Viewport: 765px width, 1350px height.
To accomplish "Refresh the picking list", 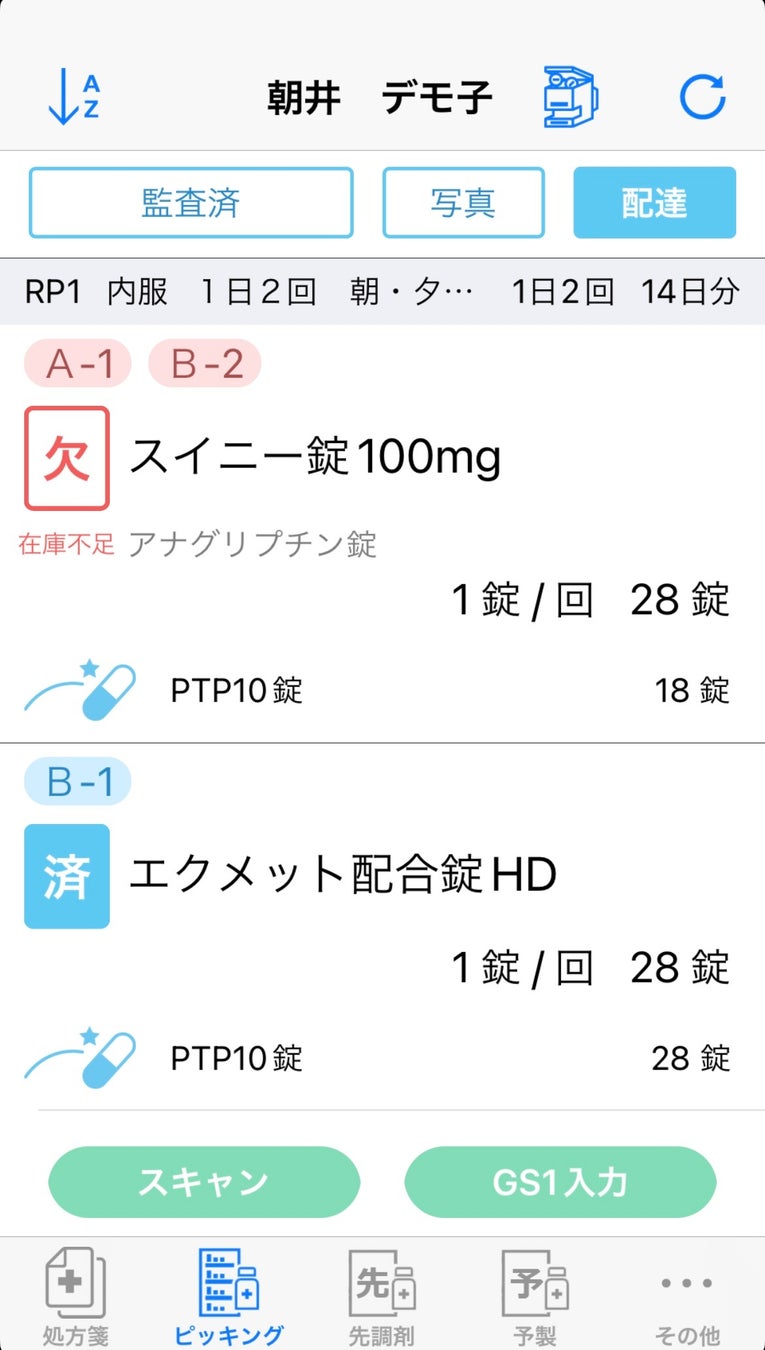I will [x=702, y=98].
